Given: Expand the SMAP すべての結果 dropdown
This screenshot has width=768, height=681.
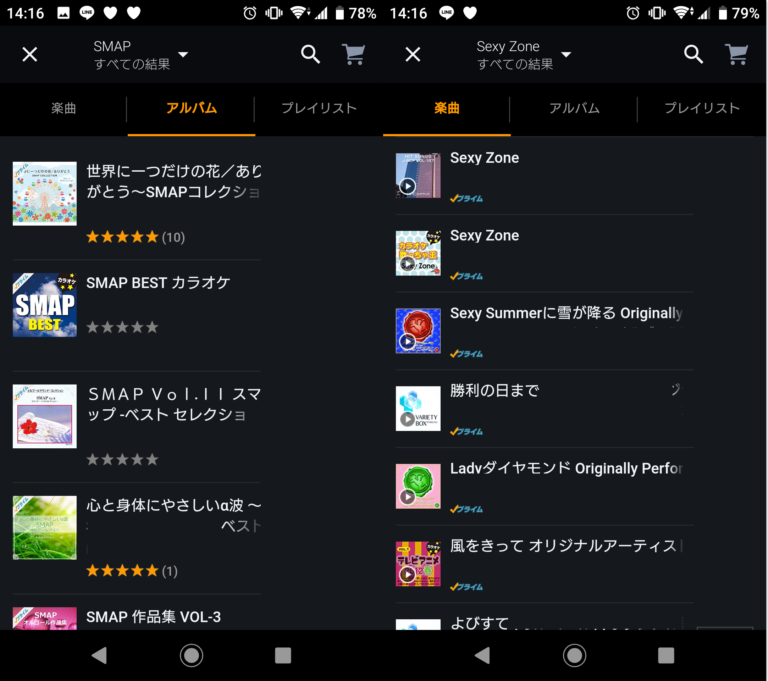Looking at the screenshot, I should click(182, 54).
